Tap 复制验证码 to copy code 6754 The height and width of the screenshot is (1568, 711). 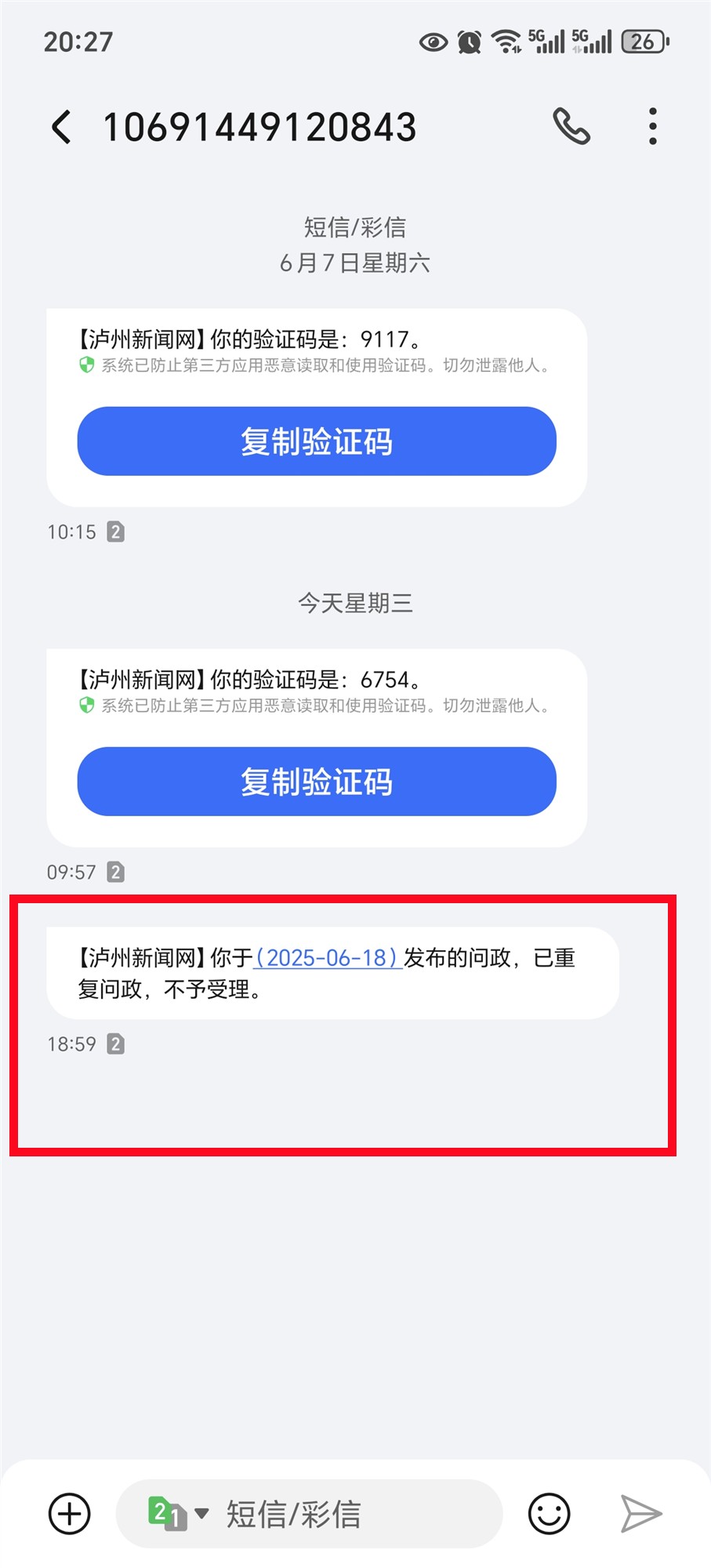tap(316, 782)
